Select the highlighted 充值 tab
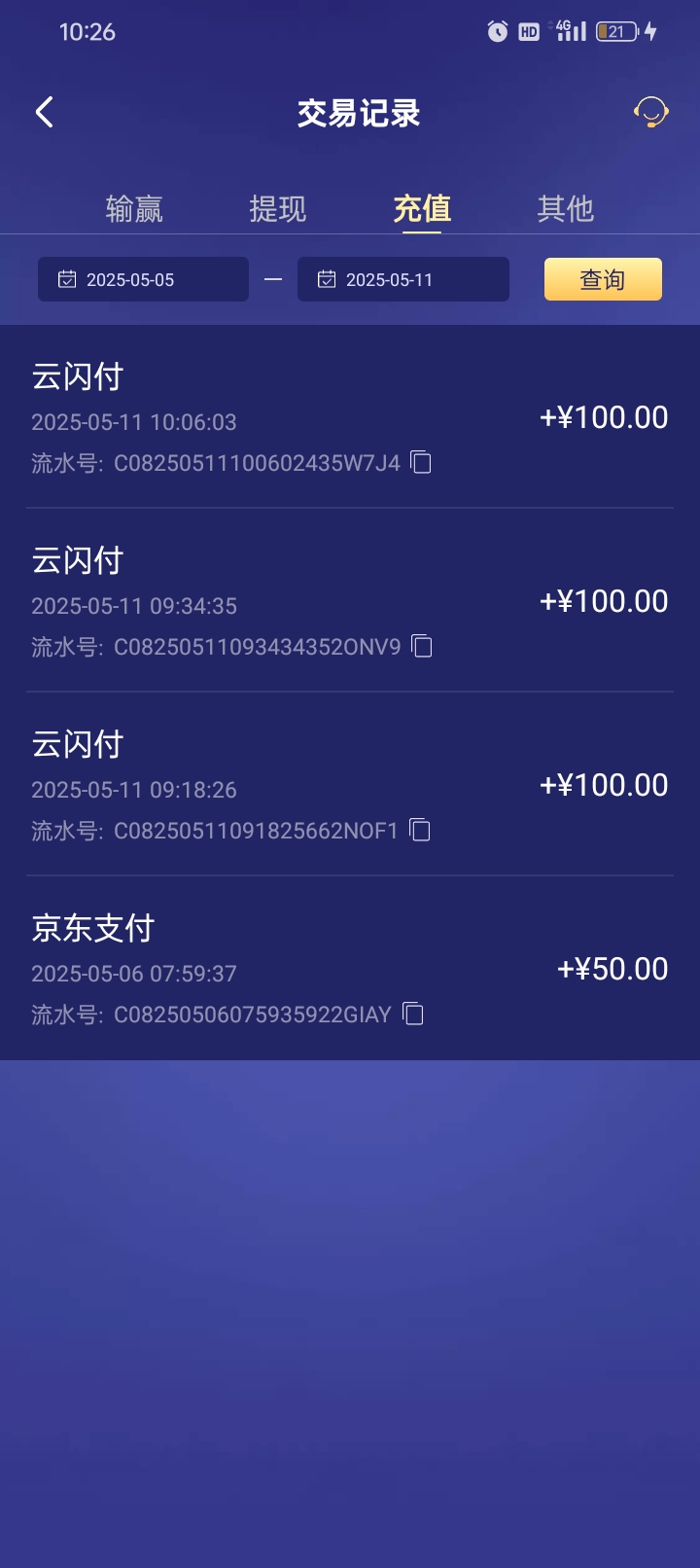The width and height of the screenshot is (700, 1568). [x=421, y=208]
